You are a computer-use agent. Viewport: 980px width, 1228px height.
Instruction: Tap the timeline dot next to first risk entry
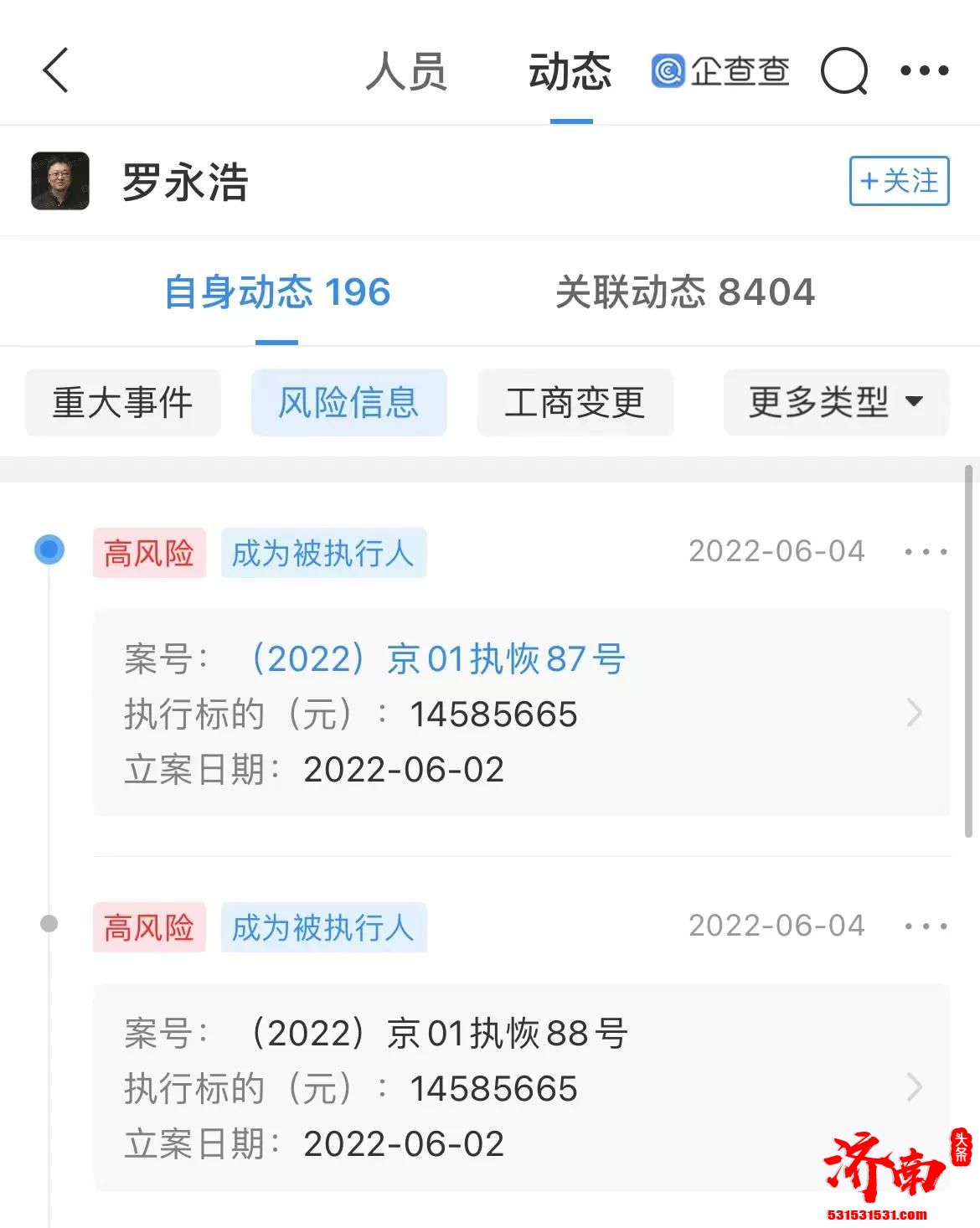click(x=48, y=550)
